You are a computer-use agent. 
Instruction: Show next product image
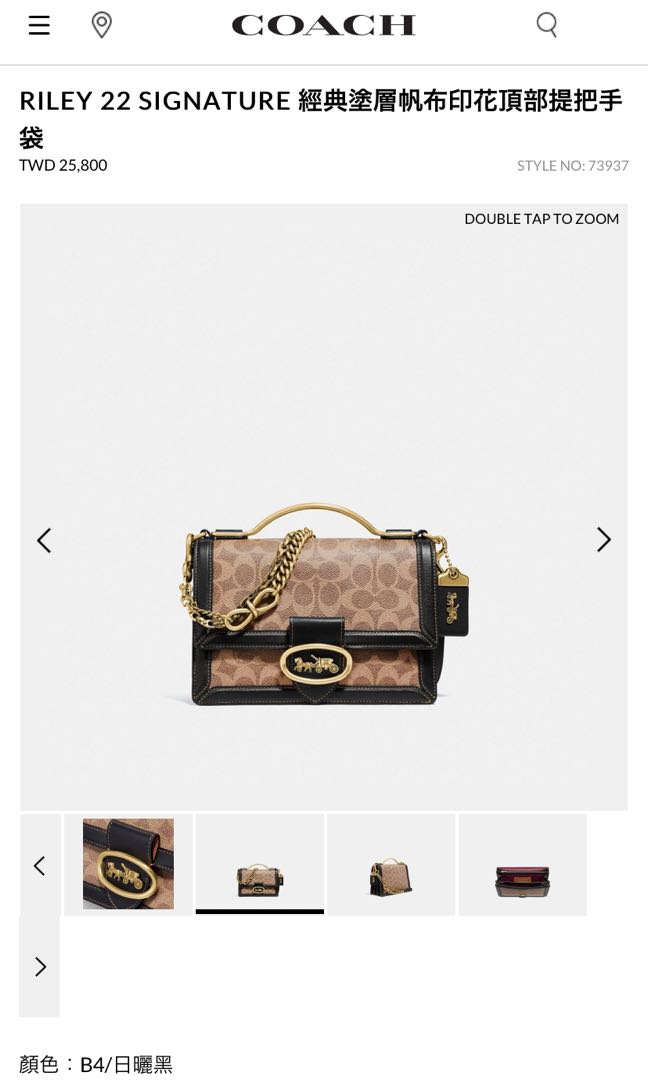(603, 540)
